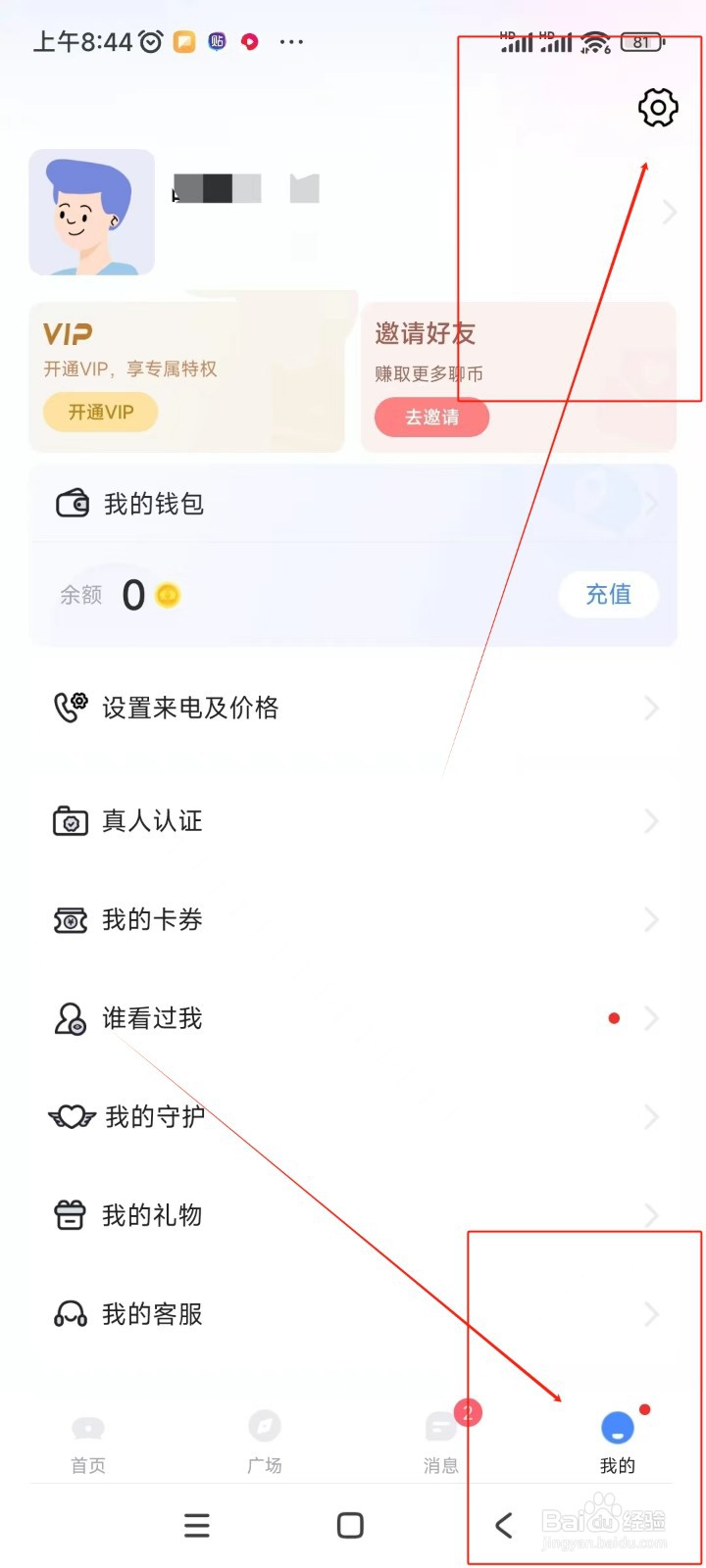706x1568 pixels.
Task: Open the 我的客服 headset support icon
Action: tap(69, 1314)
